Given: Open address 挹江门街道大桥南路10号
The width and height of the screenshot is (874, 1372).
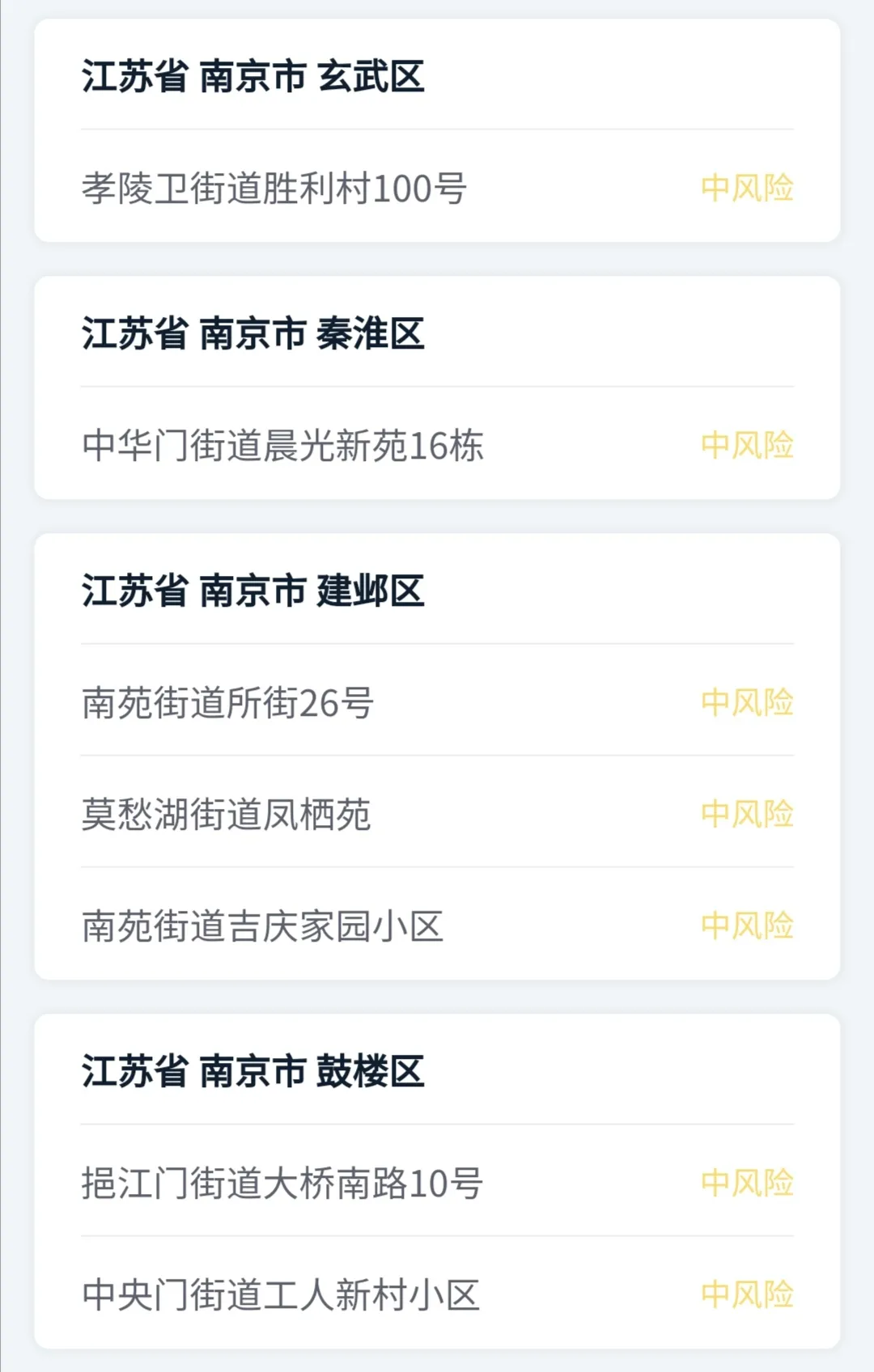Looking at the screenshot, I should click(x=283, y=1184).
